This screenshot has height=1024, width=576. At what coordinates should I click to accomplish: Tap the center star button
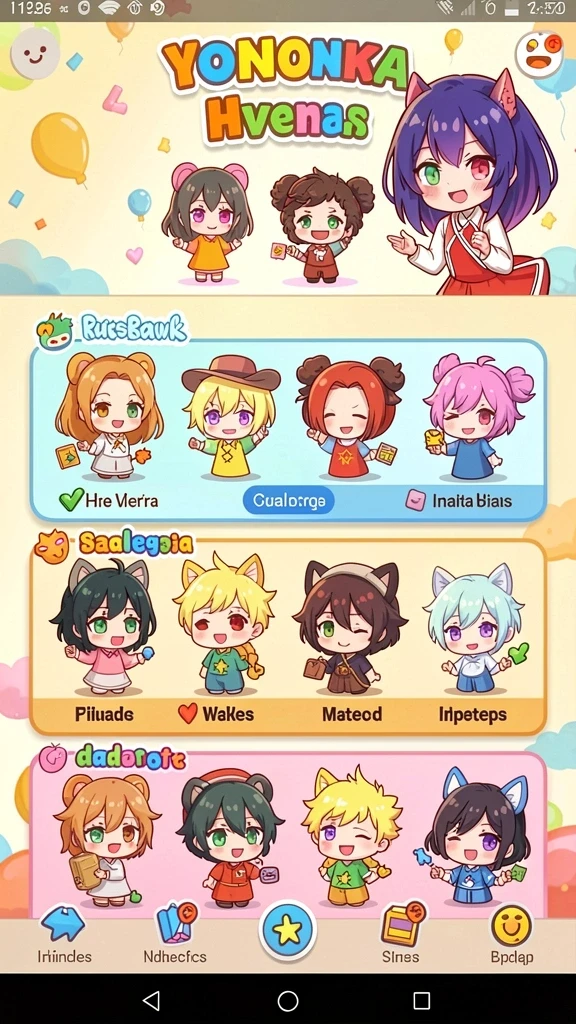(288, 930)
